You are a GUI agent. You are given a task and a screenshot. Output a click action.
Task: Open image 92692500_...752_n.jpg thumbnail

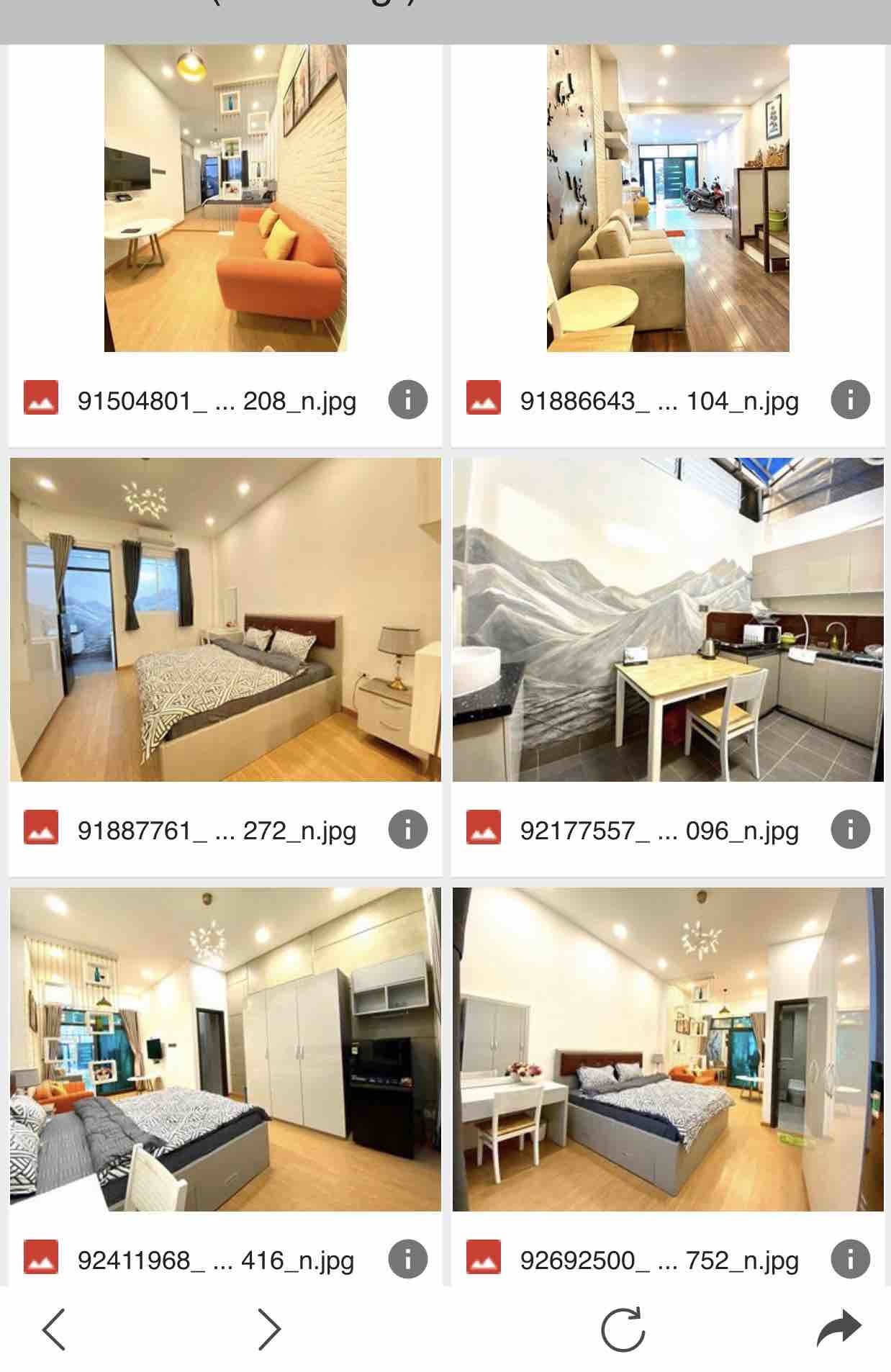[668, 1049]
